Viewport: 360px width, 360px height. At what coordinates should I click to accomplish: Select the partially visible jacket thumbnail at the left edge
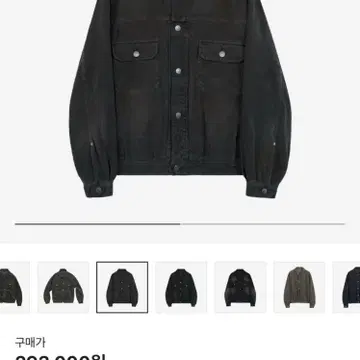(15, 287)
